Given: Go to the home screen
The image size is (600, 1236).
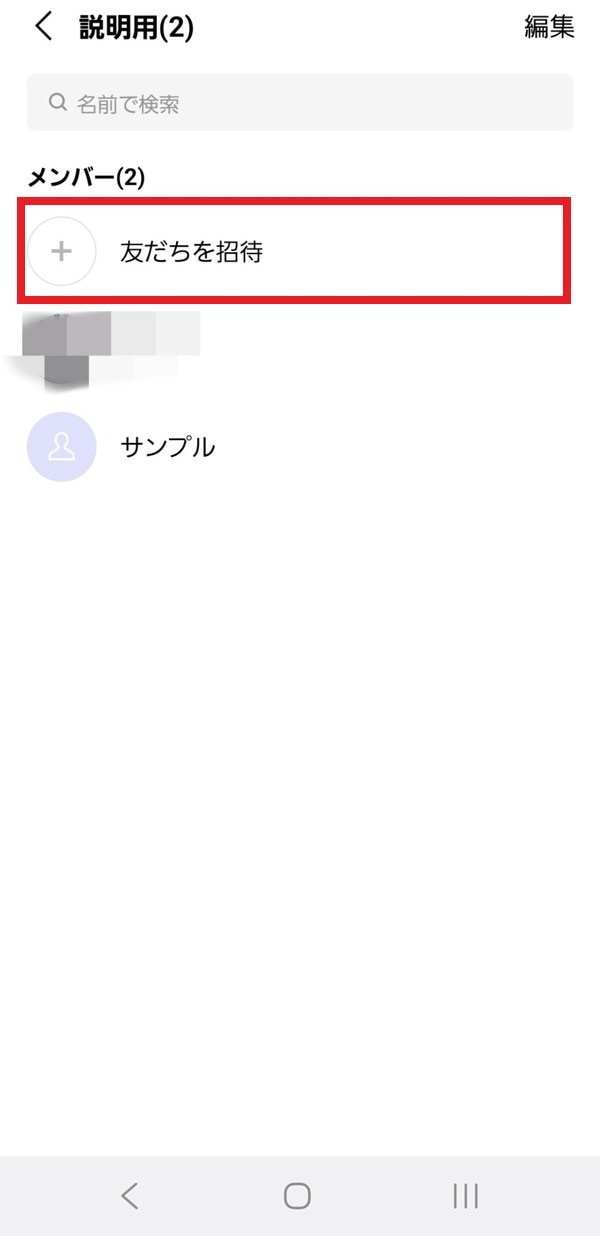Looking at the screenshot, I should 297,1195.
